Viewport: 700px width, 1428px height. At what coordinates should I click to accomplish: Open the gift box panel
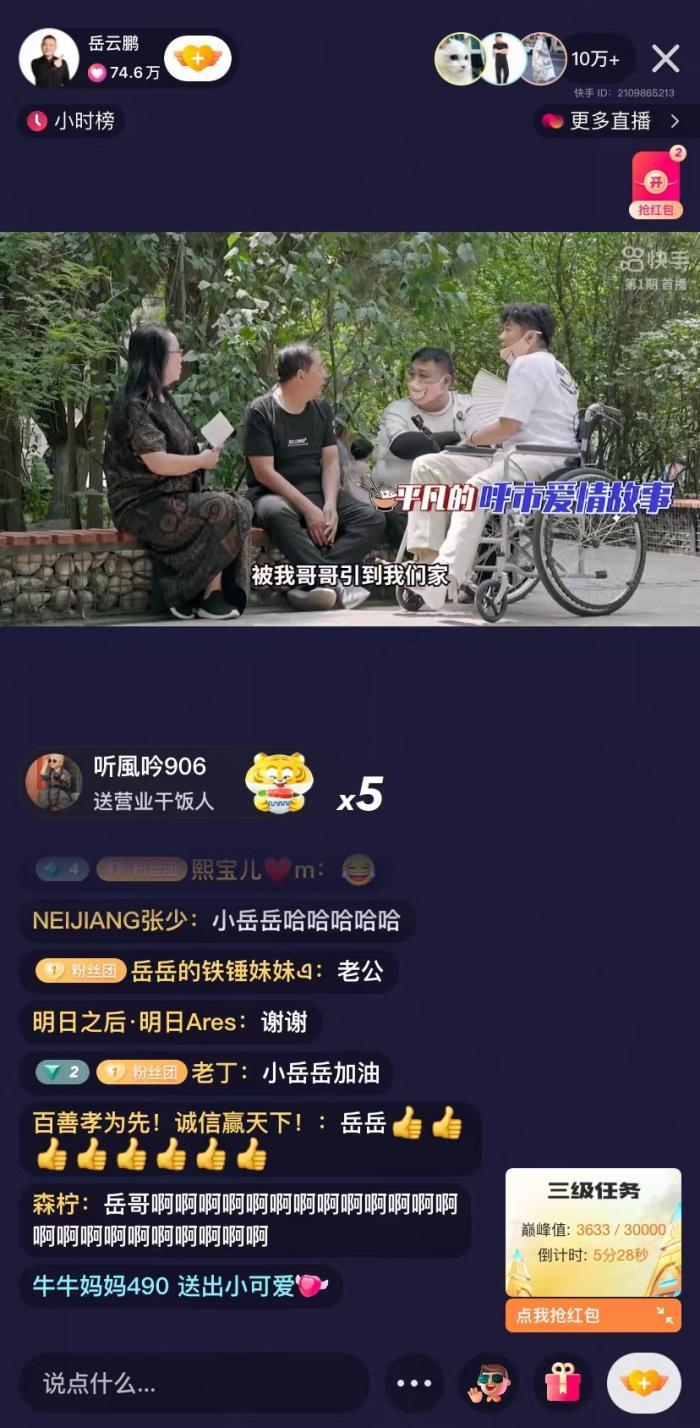(563, 1384)
